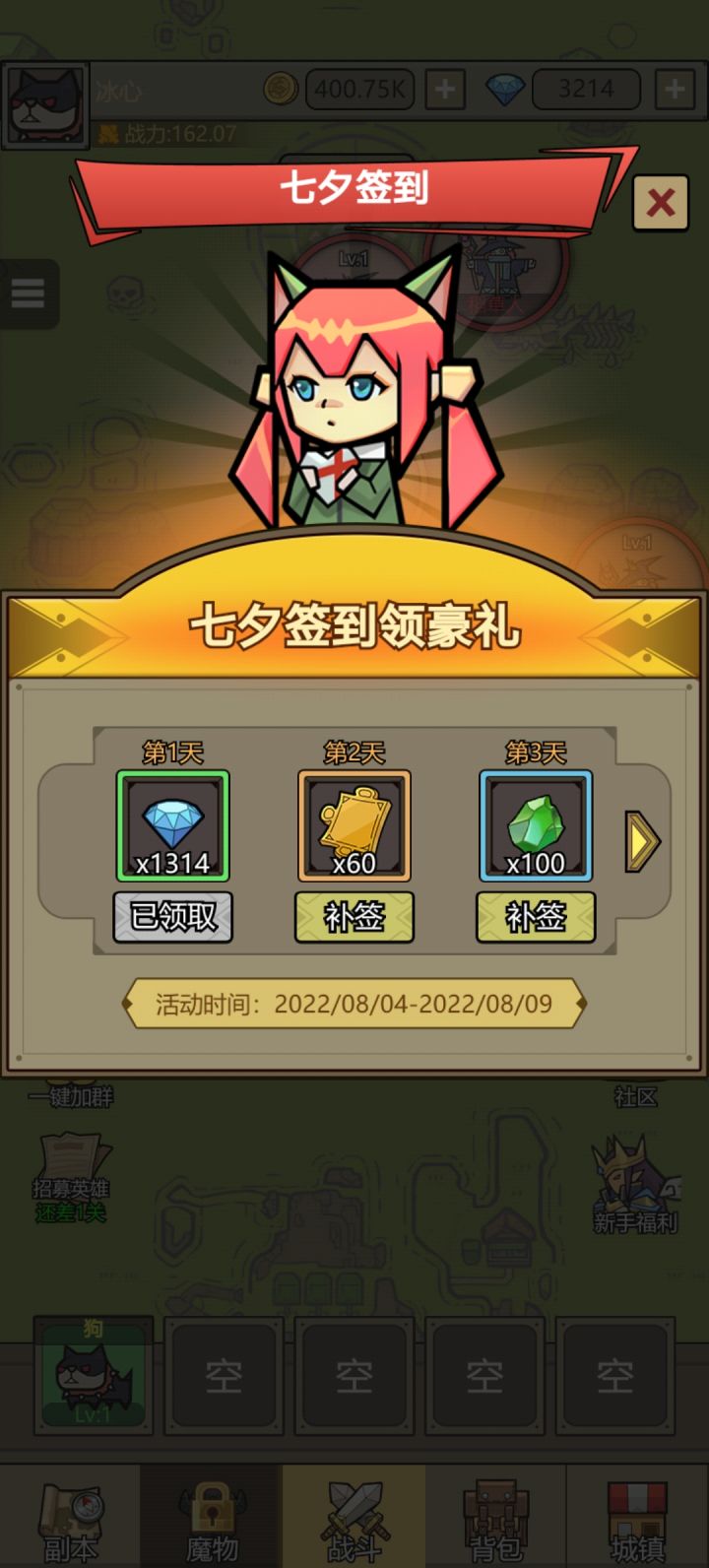Viewport: 709px width, 1568px height.
Task: Select the day 3 green gem reward icon
Action: 535,824
